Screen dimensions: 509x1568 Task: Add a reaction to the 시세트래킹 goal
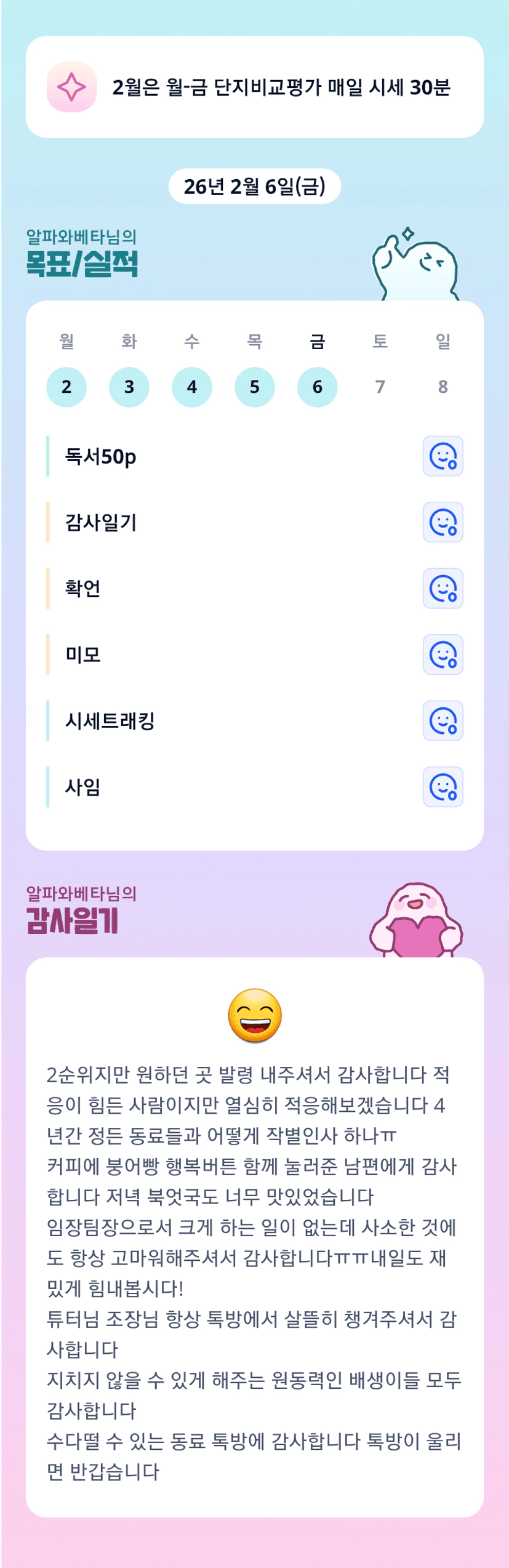(443, 720)
